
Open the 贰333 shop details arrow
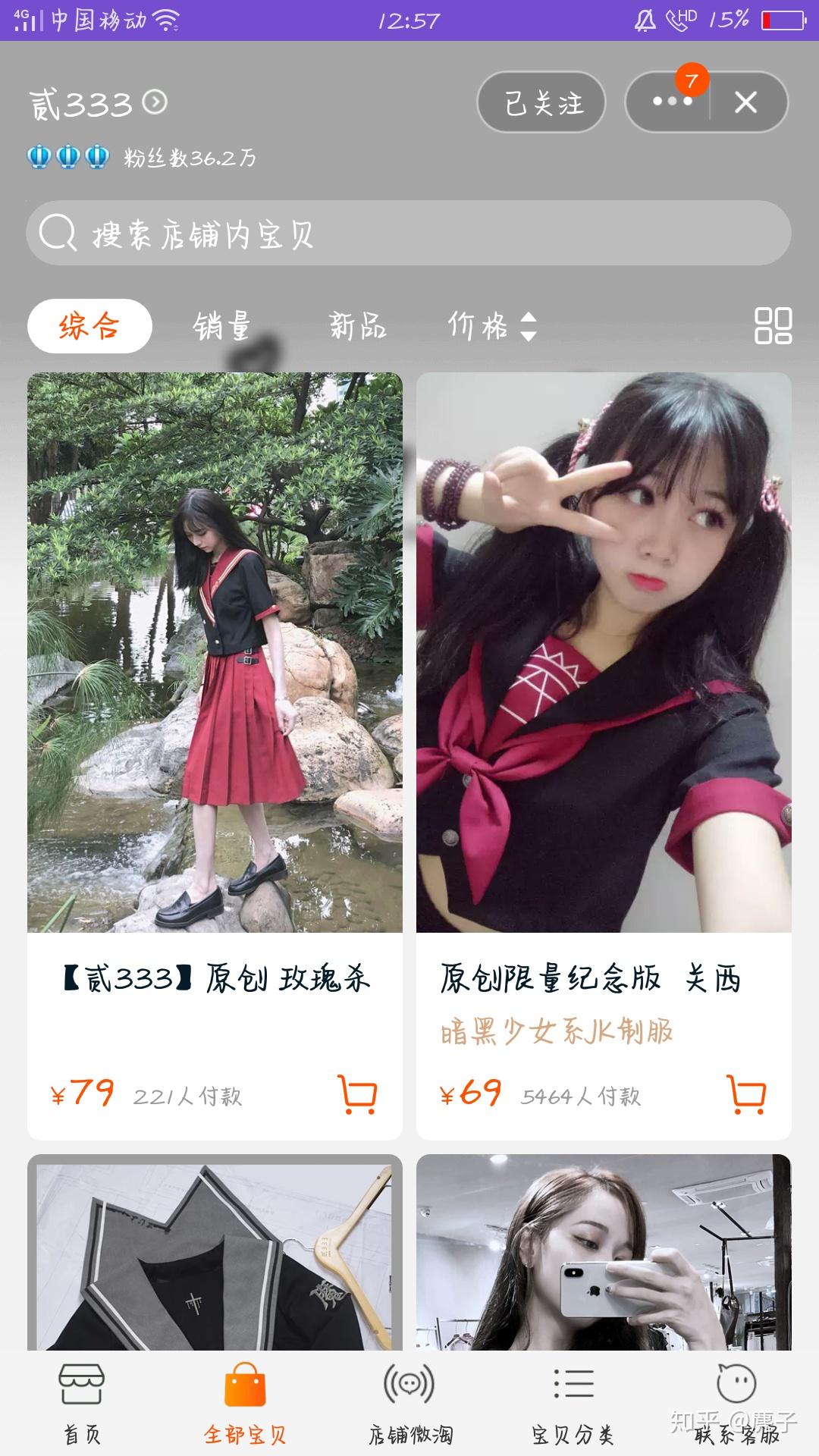click(x=155, y=102)
